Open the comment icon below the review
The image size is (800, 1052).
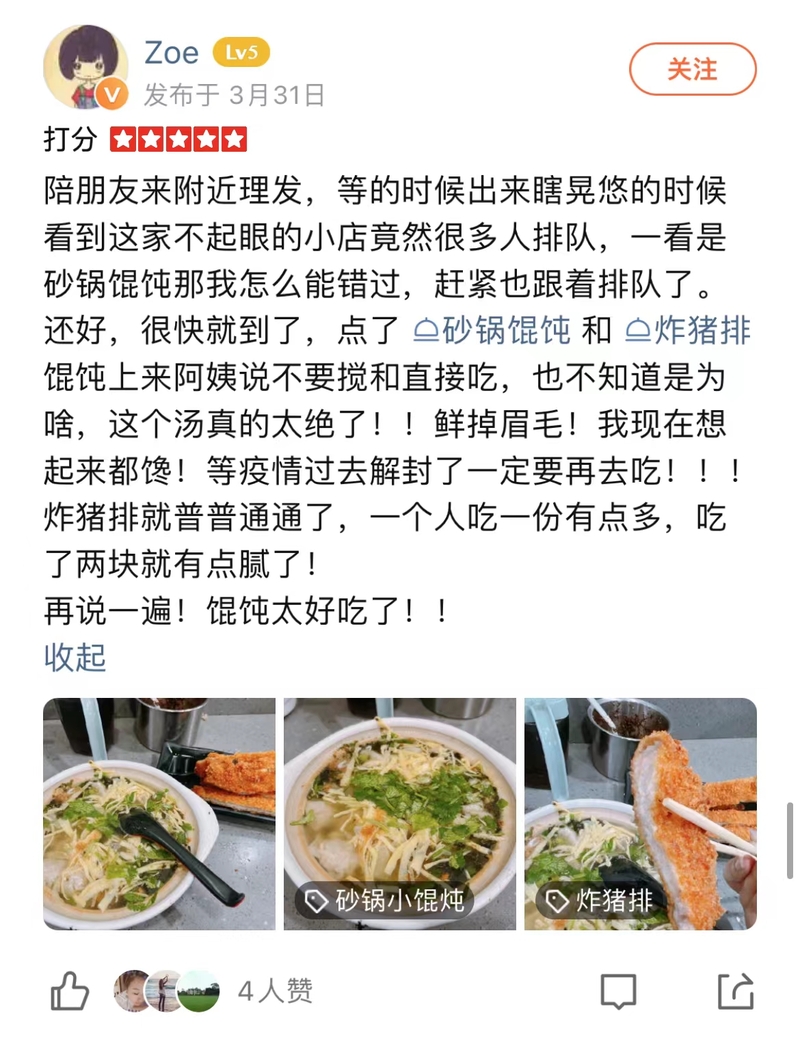tap(618, 991)
